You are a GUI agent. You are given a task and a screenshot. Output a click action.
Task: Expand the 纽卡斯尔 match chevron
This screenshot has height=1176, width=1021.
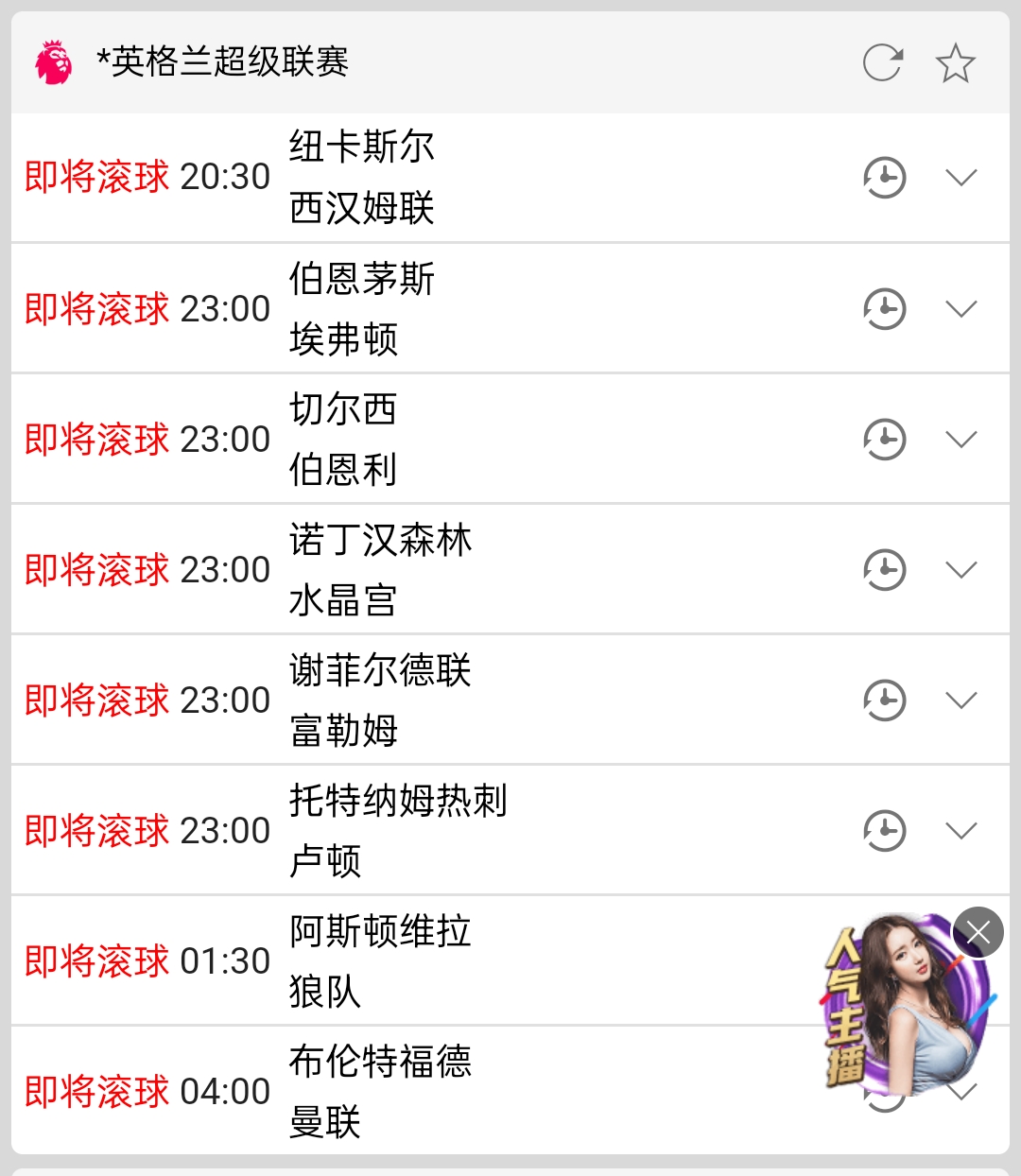pyautogui.click(x=960, y=178)
